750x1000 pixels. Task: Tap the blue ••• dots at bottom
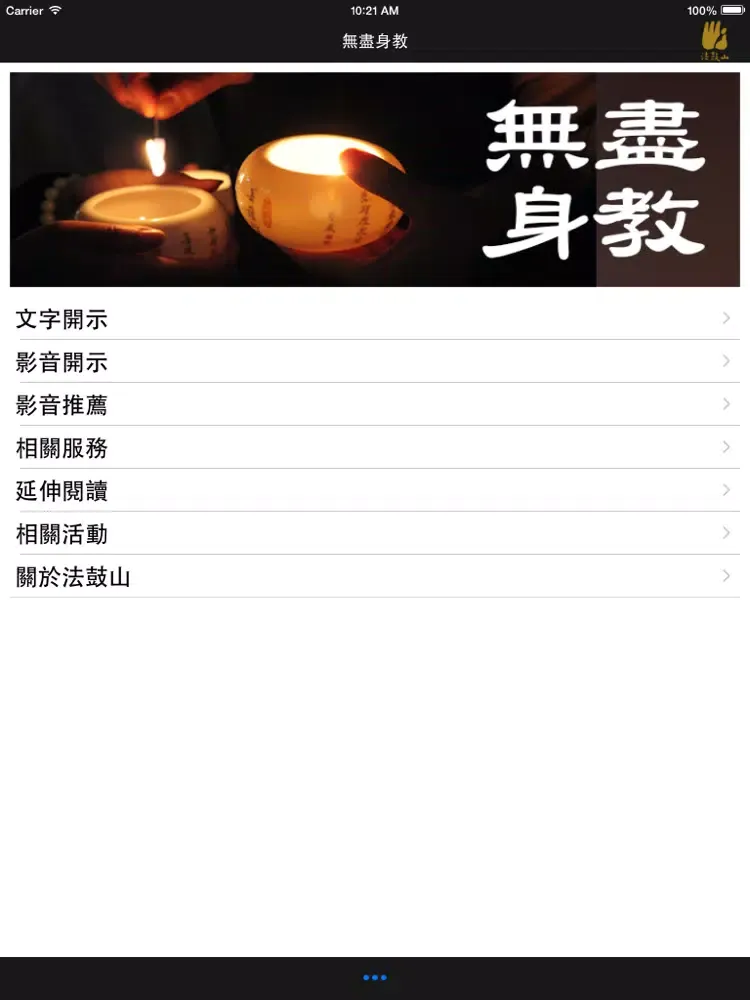(x=375, y=977)
